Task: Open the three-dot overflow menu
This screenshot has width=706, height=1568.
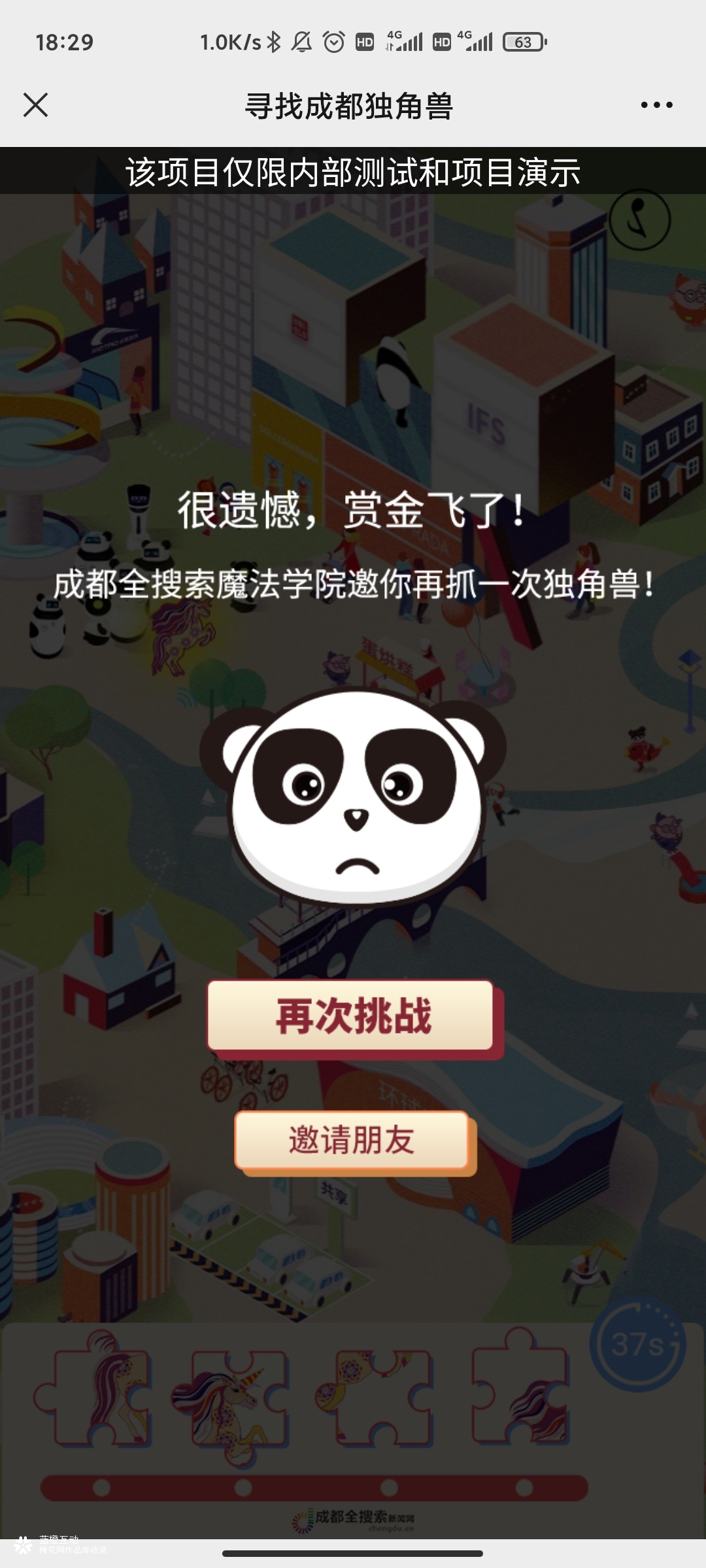Action: pos(656,105)
